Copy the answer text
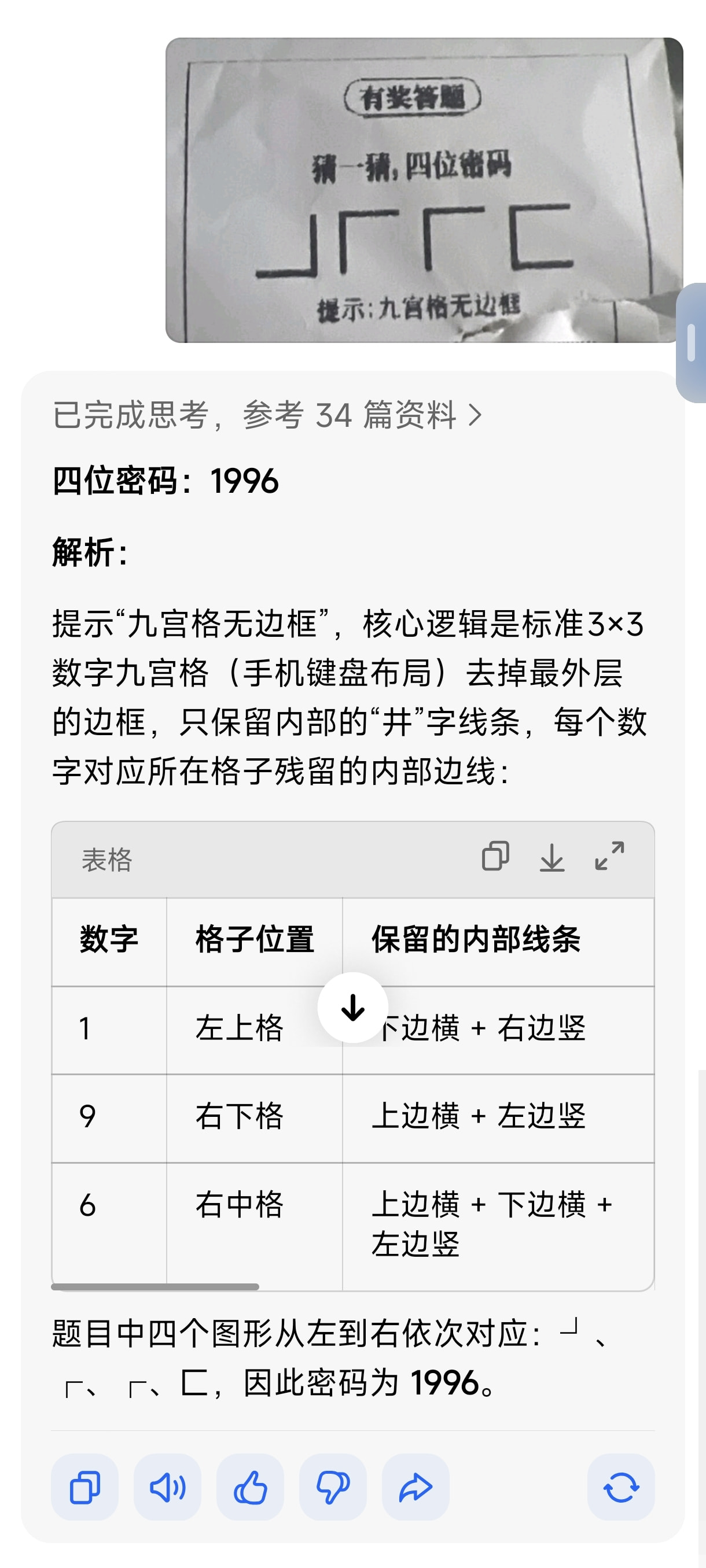The height and width of the screenshot is (1568, 706). point(84,1487)
